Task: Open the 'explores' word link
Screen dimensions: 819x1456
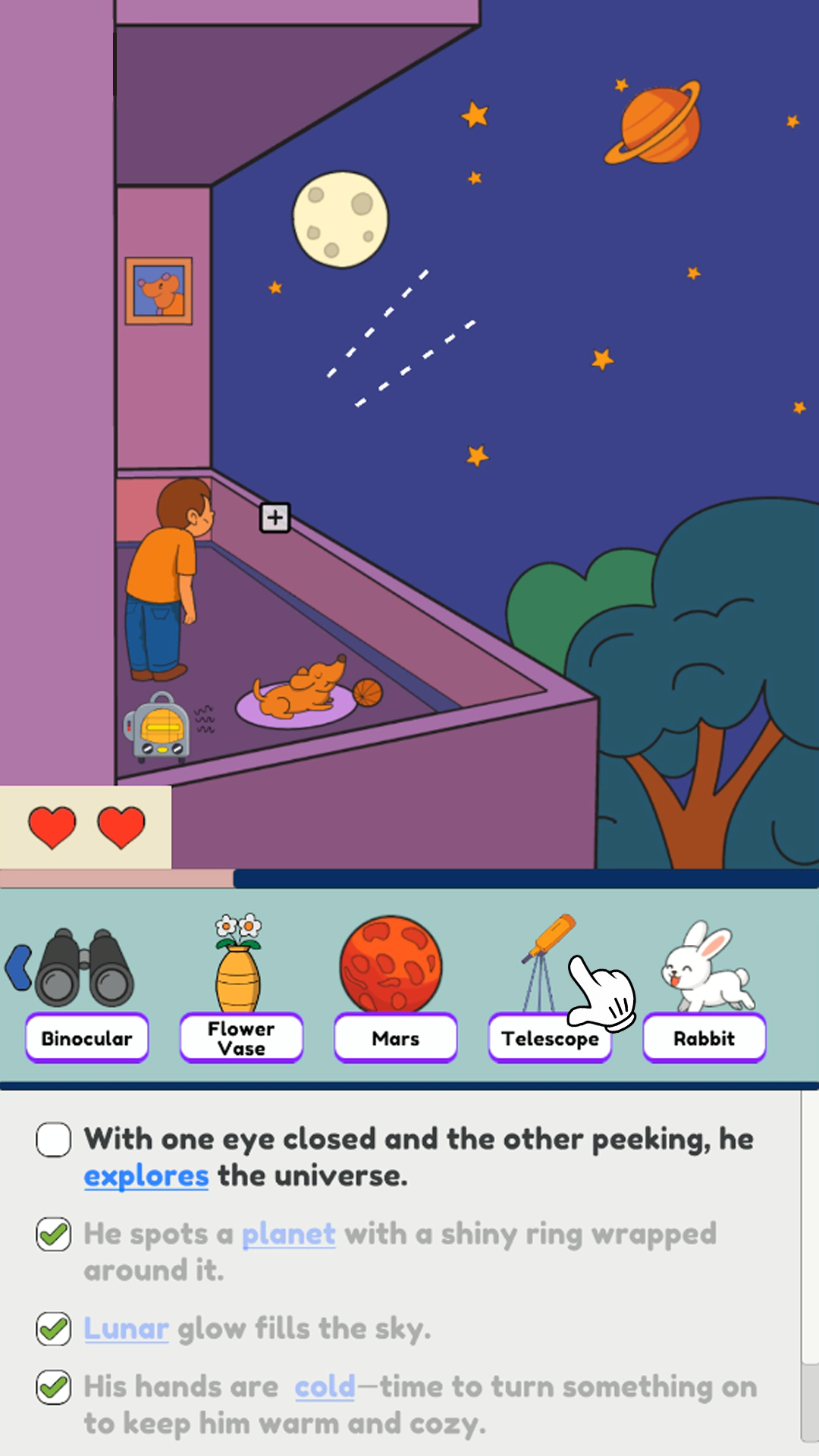Action: (146, 1176)
